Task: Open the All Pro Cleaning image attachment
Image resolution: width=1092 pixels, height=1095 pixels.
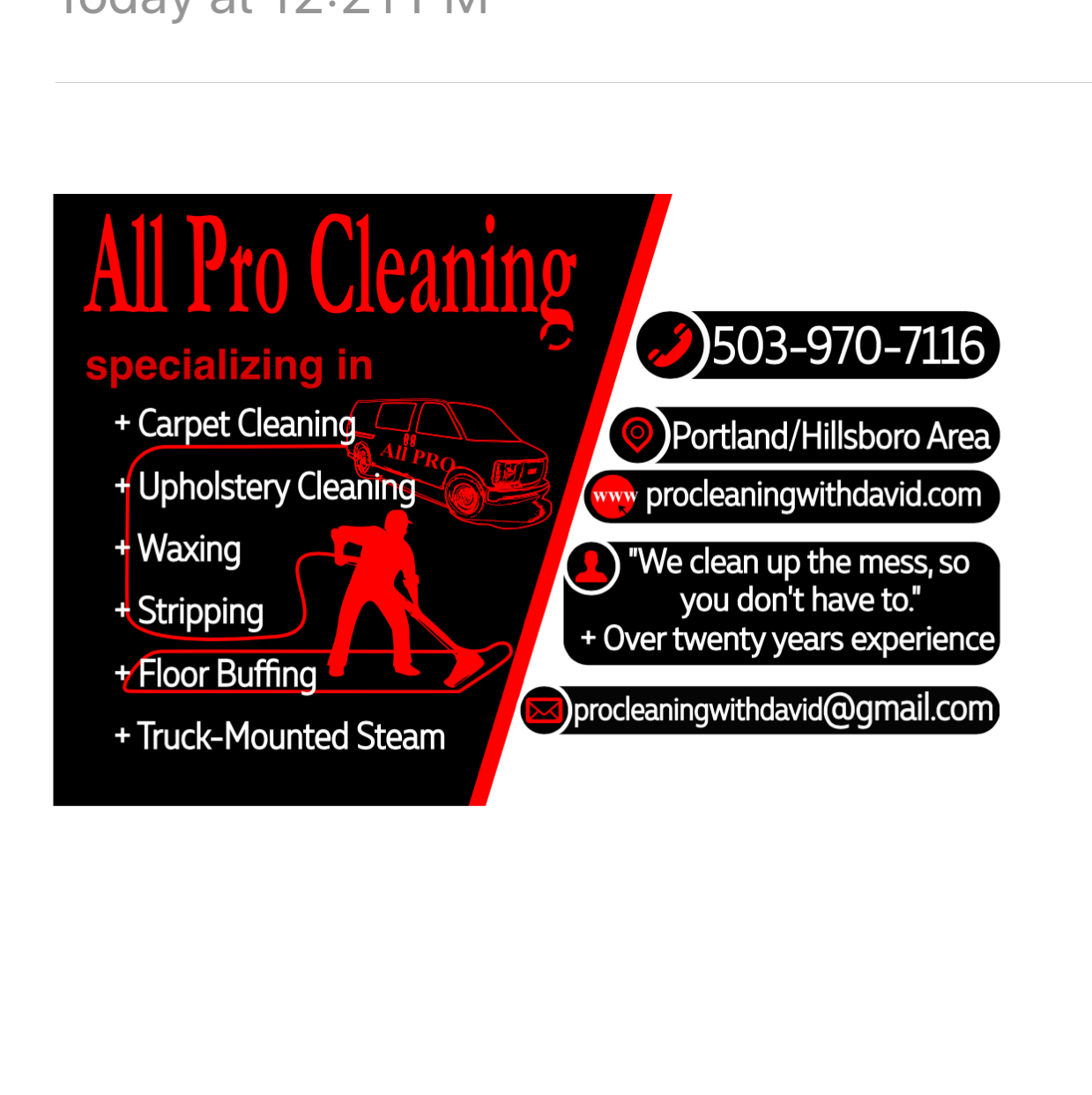Action: pos(527,499)
